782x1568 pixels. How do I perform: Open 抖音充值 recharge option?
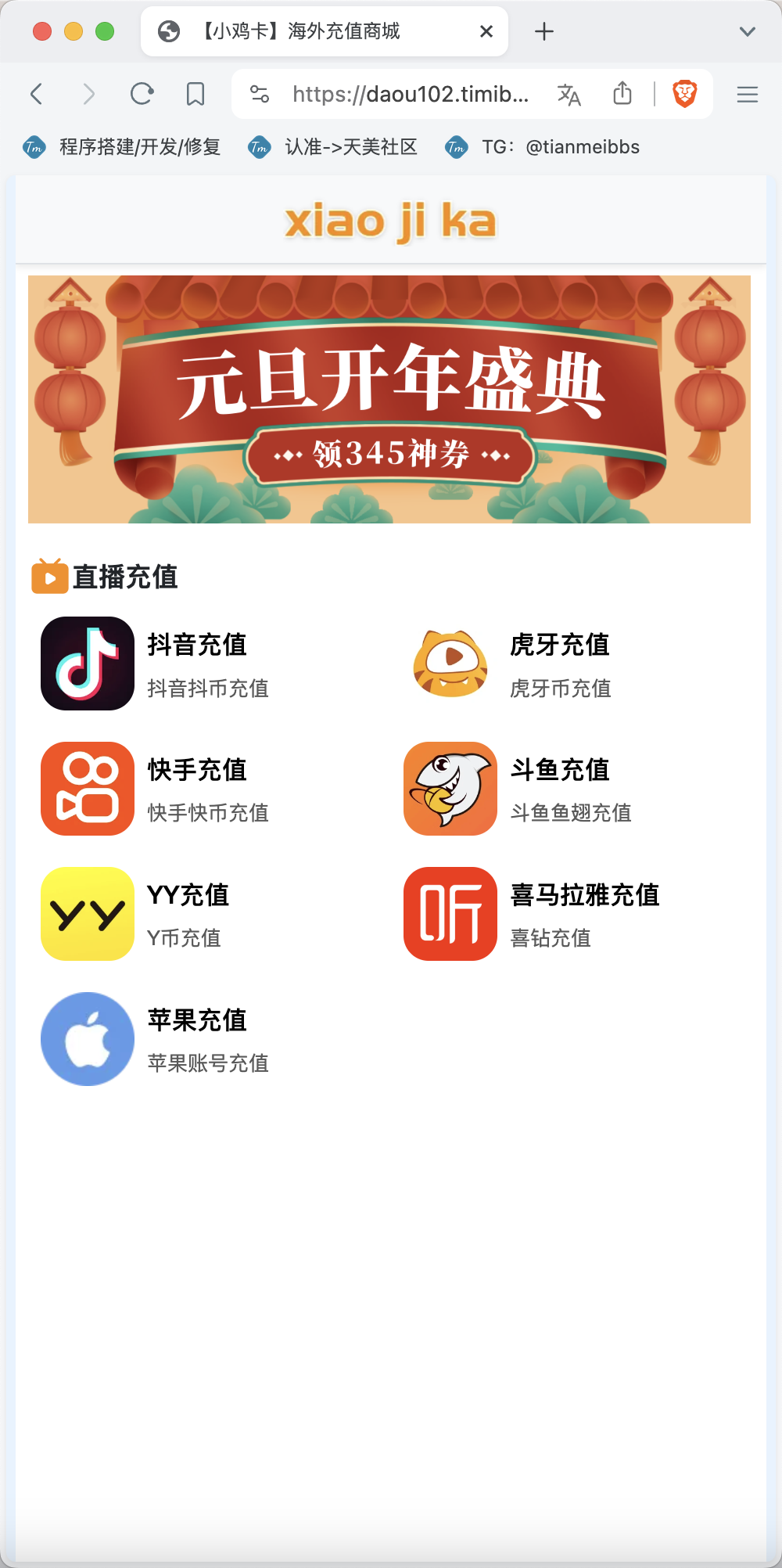click(x=156, y=664)
